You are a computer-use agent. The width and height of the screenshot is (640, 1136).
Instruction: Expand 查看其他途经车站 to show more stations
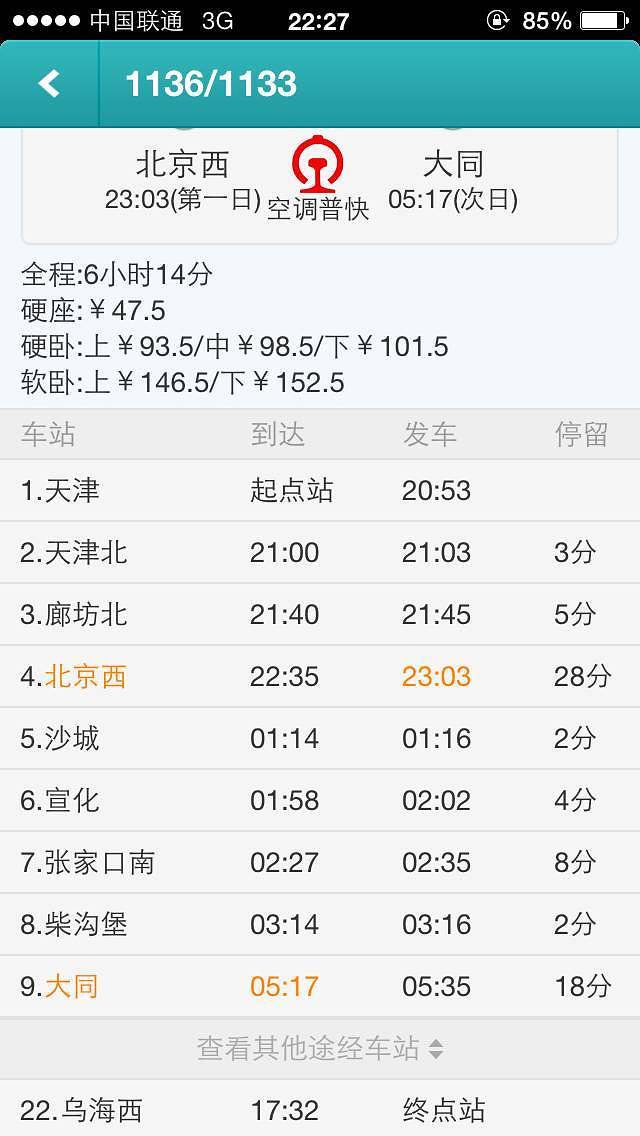pos(320,1047)
